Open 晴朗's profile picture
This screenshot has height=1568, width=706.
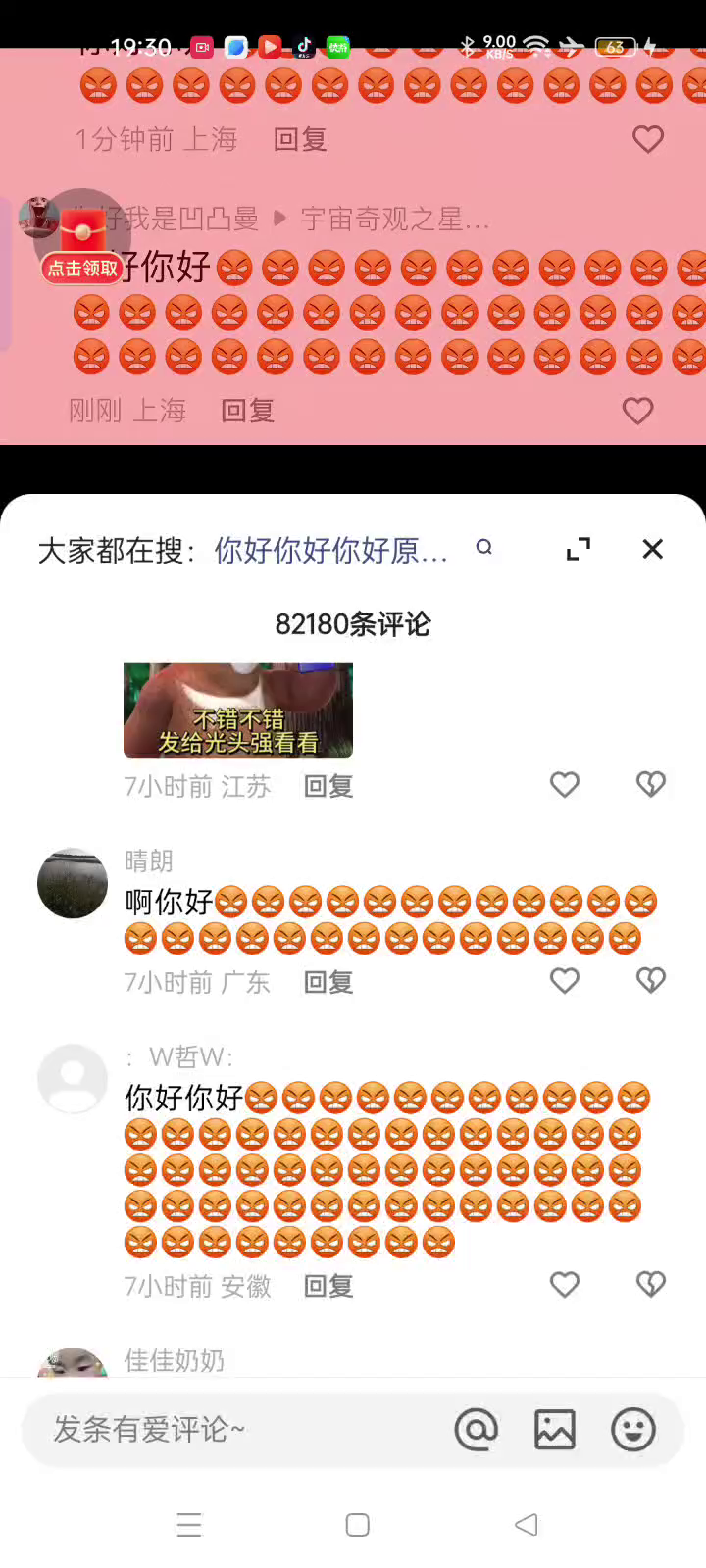coord(73,883)
